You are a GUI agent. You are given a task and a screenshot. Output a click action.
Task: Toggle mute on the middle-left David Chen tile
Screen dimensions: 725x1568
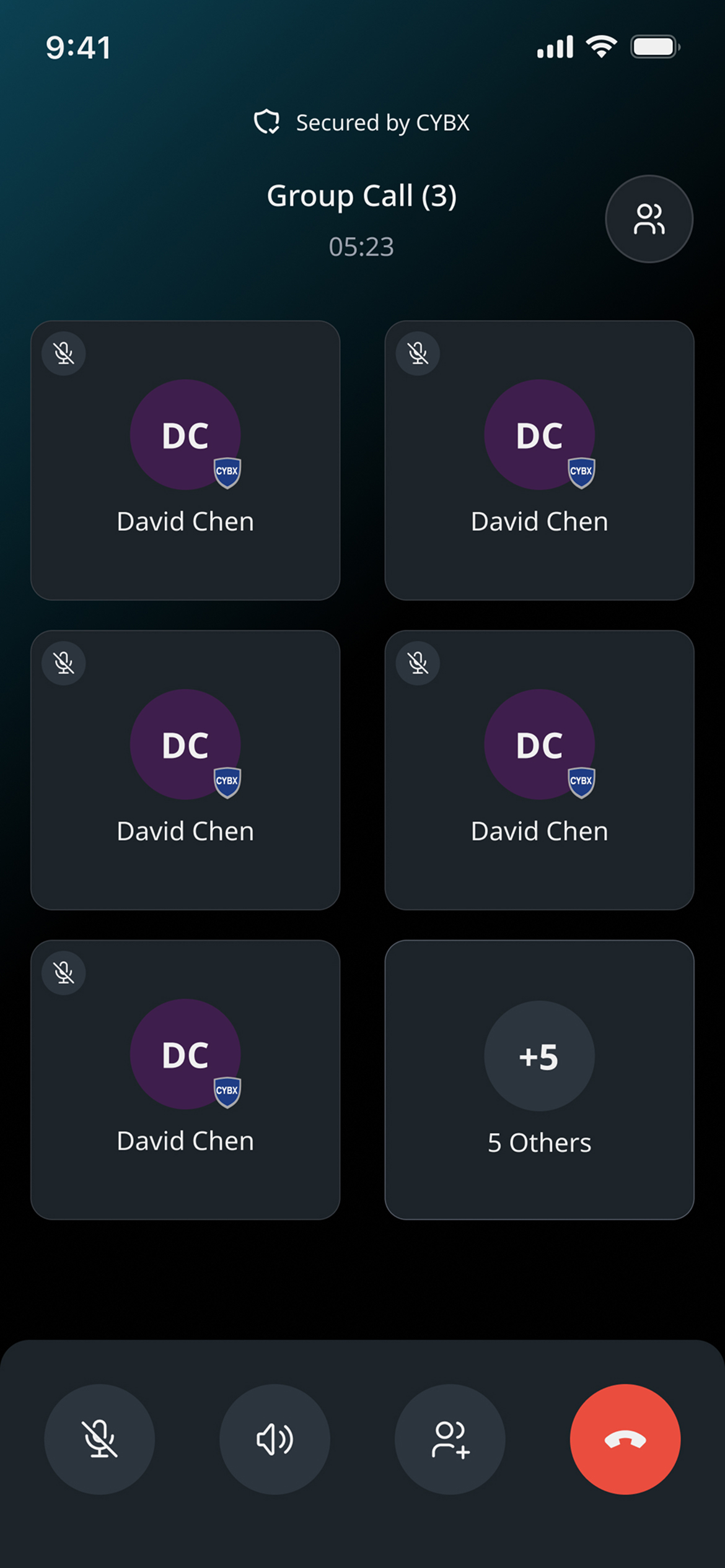(64, 663)
